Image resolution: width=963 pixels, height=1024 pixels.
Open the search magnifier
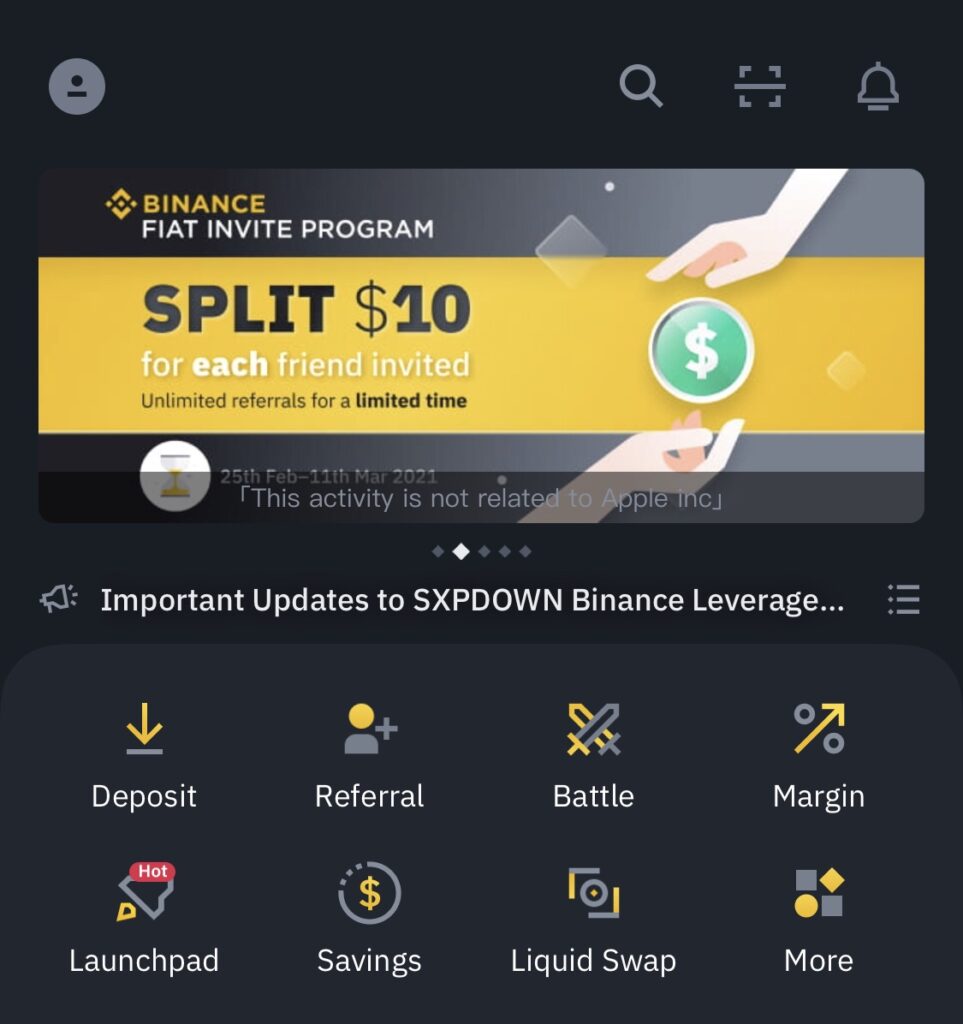641,86
